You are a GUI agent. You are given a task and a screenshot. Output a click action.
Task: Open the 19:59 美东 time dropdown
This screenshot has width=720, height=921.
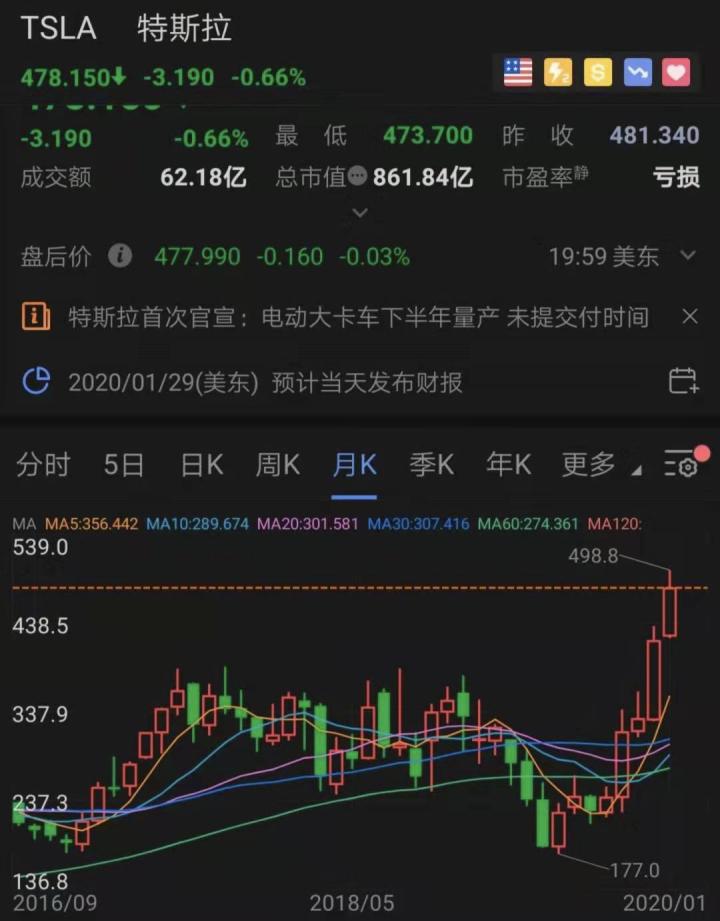coord(640,257)
